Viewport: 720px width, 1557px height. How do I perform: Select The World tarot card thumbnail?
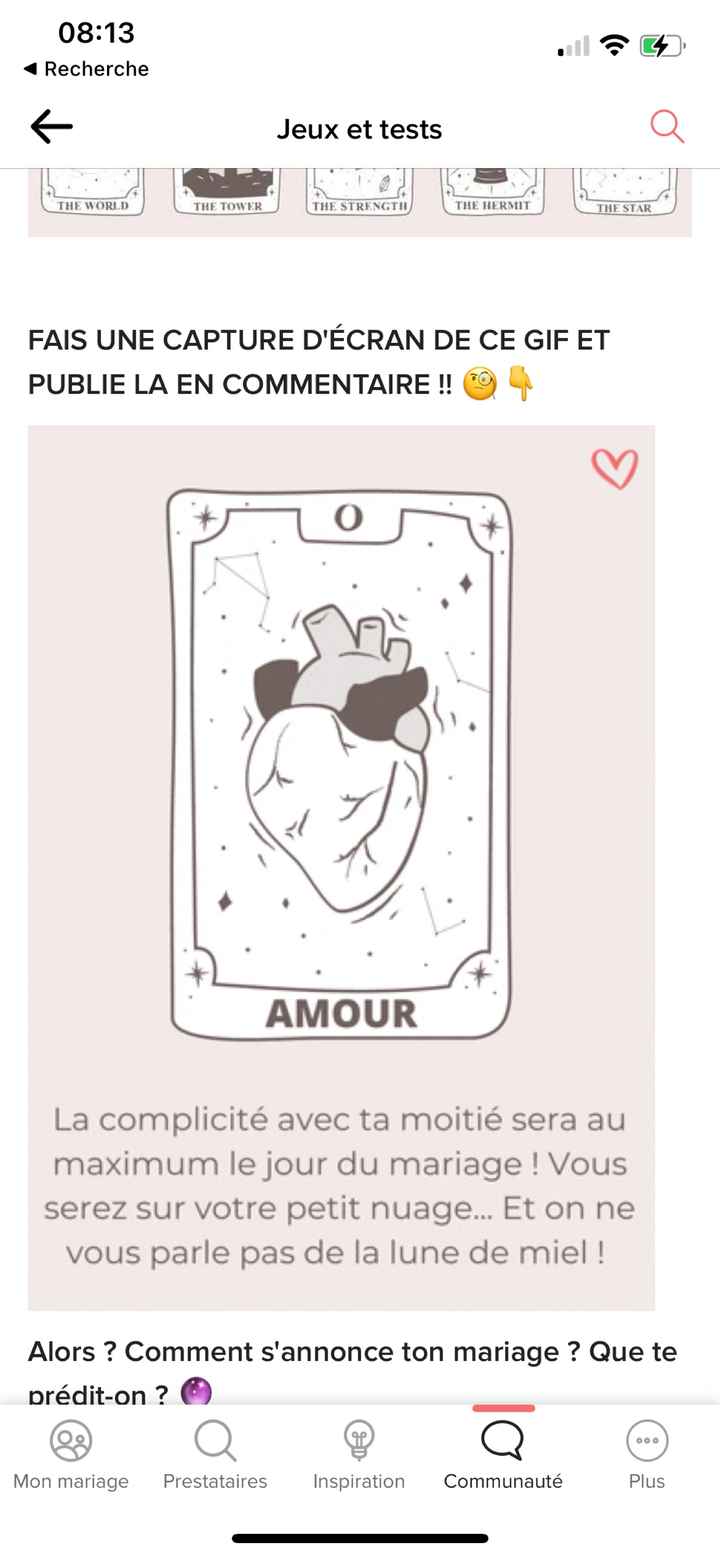(91, 190)
